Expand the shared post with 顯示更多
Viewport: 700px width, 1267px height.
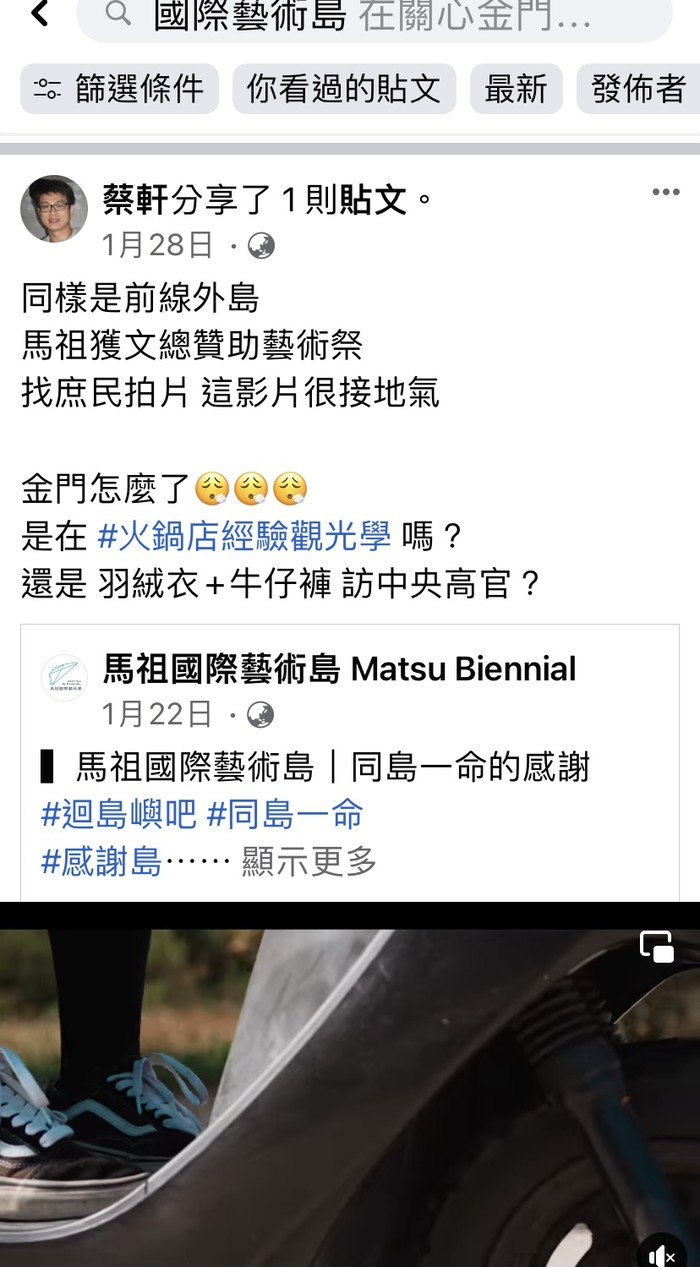pos(309,860)
